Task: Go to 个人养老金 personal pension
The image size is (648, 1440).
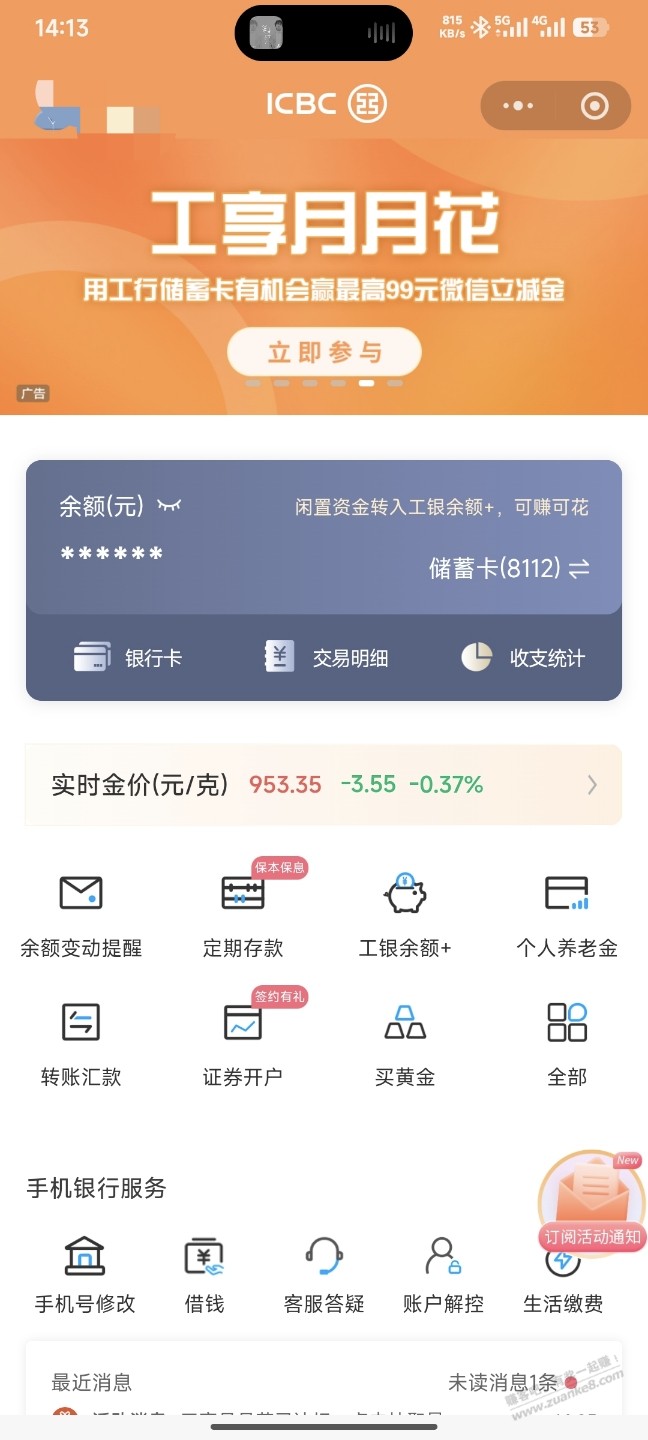Action: click(567, 914)
